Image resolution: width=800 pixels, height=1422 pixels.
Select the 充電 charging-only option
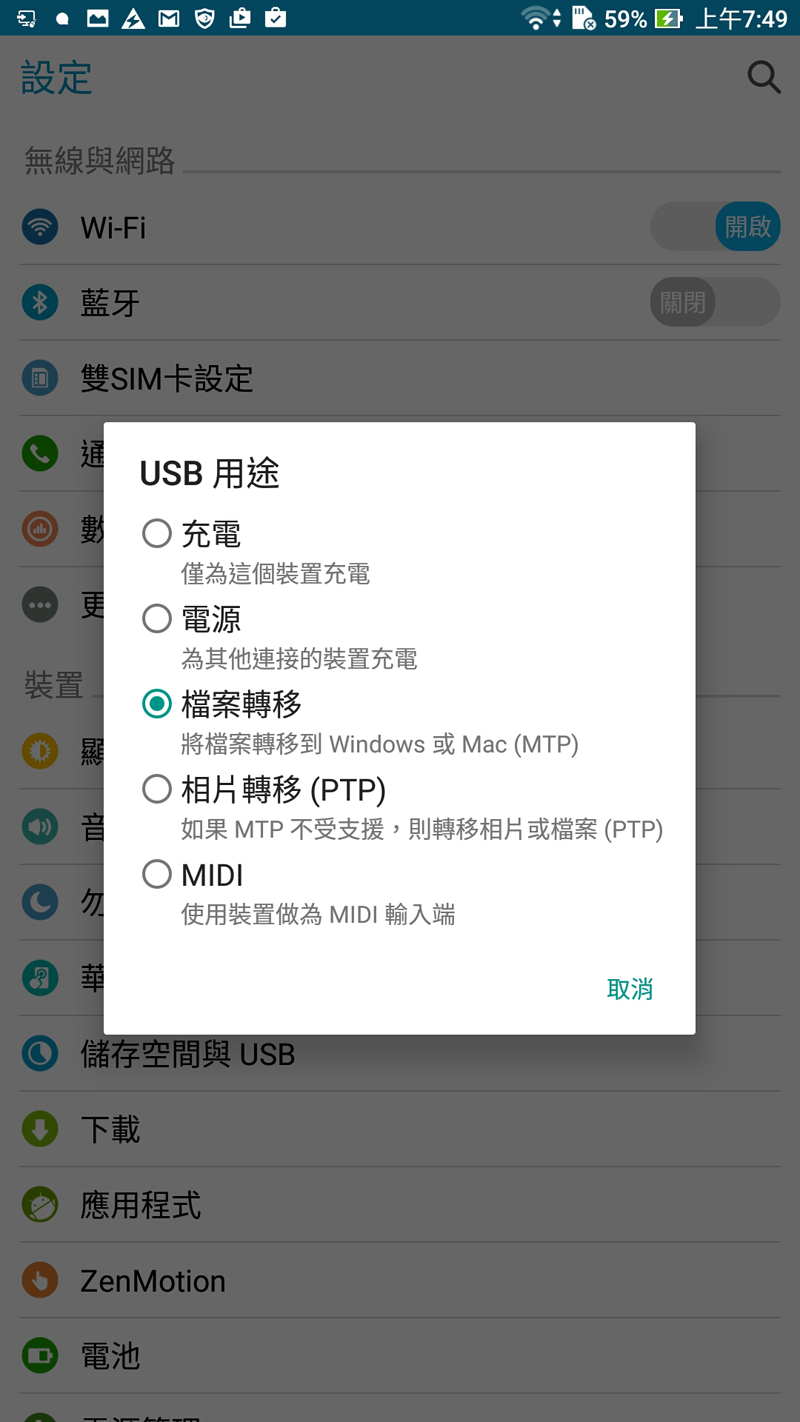coord(157,534)
